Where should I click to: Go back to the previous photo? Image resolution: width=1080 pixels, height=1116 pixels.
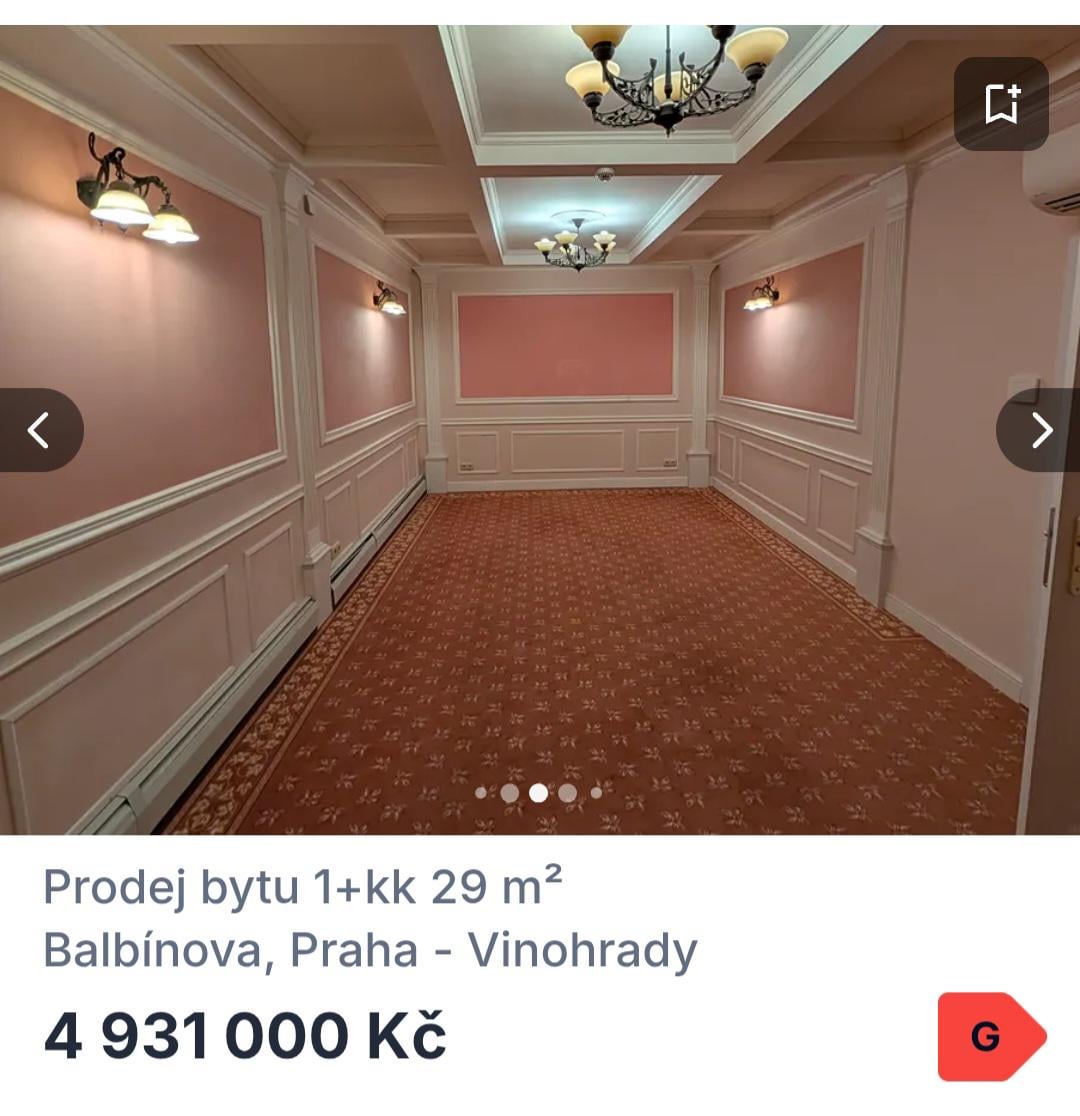click(x=40, y=430)
